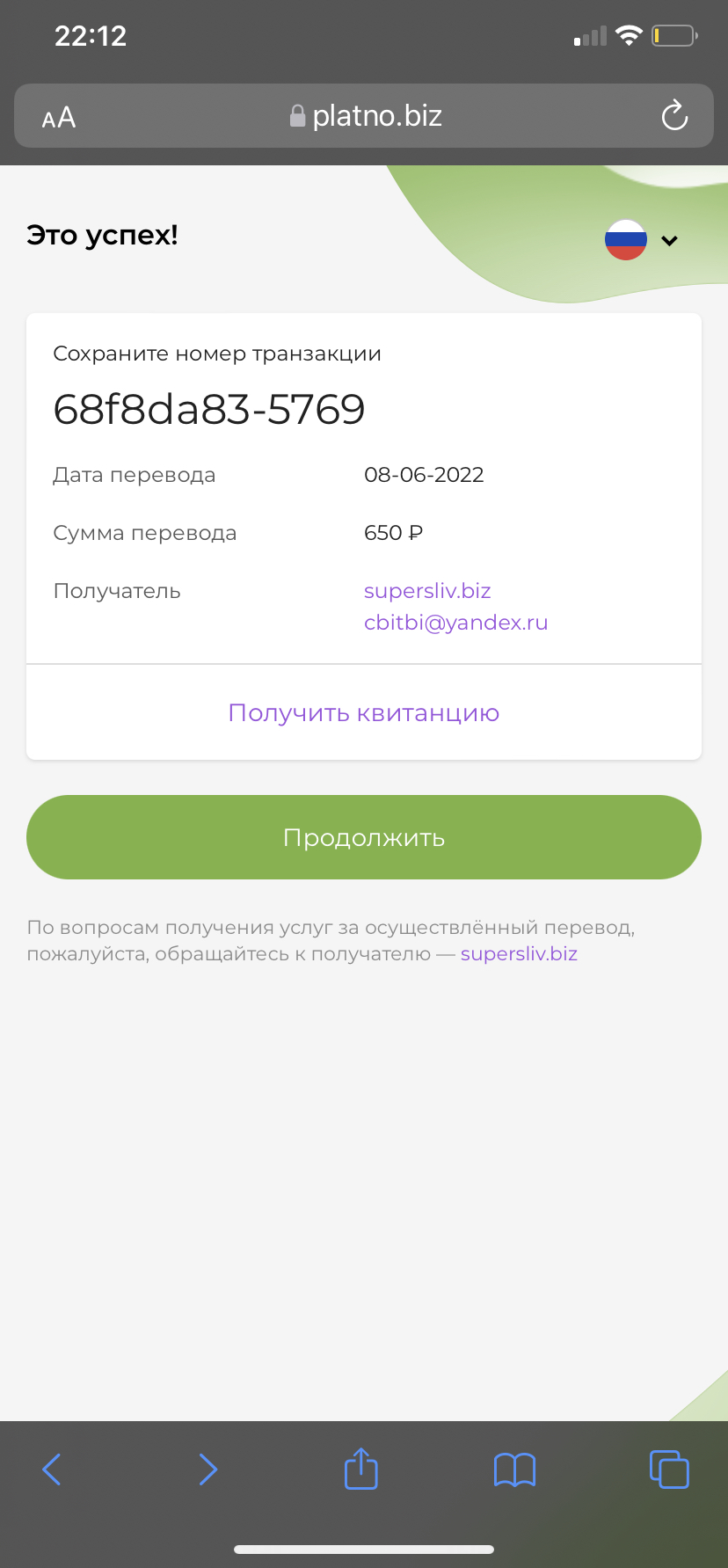Show all open browser tabs

click(x=669, y=1470)
